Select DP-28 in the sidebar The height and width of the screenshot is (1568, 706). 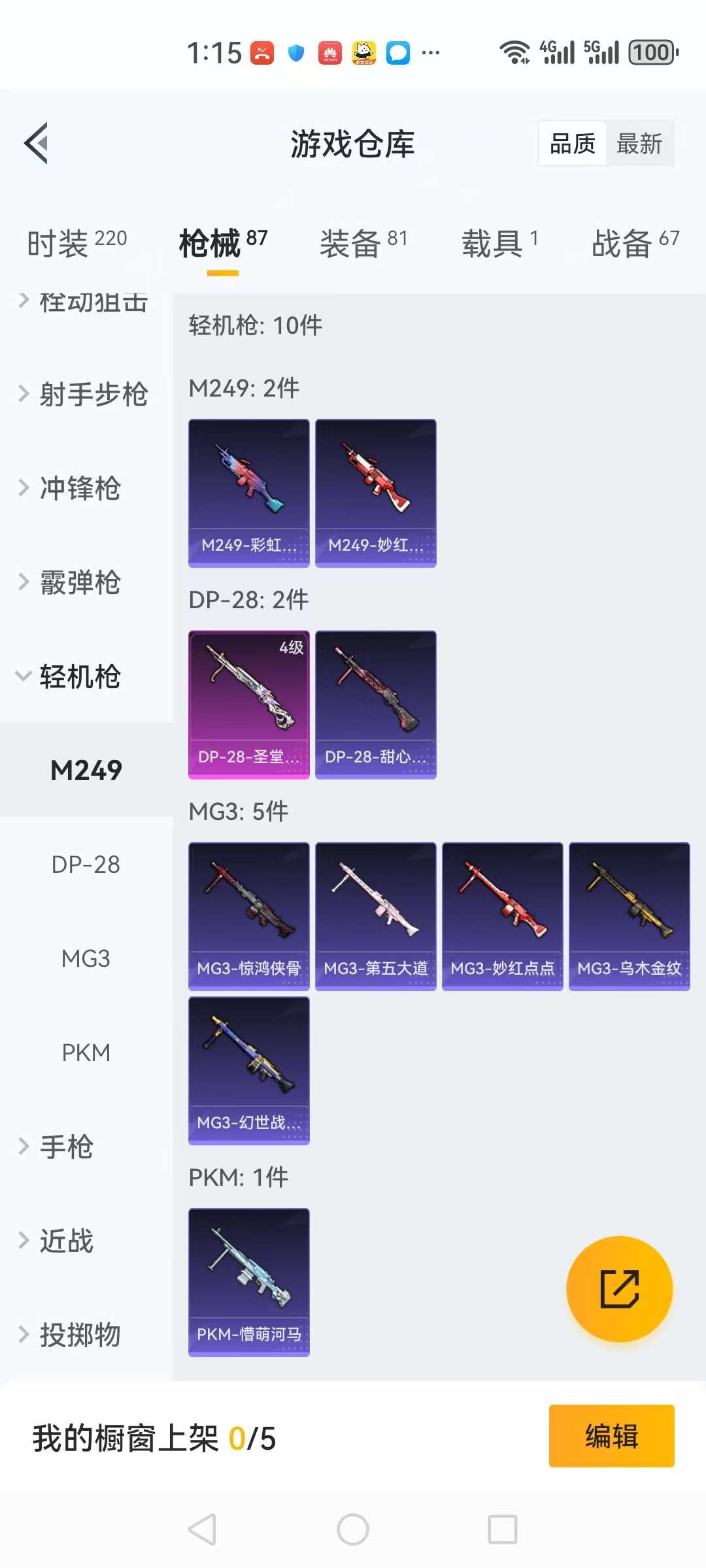(x=86, y=864)
